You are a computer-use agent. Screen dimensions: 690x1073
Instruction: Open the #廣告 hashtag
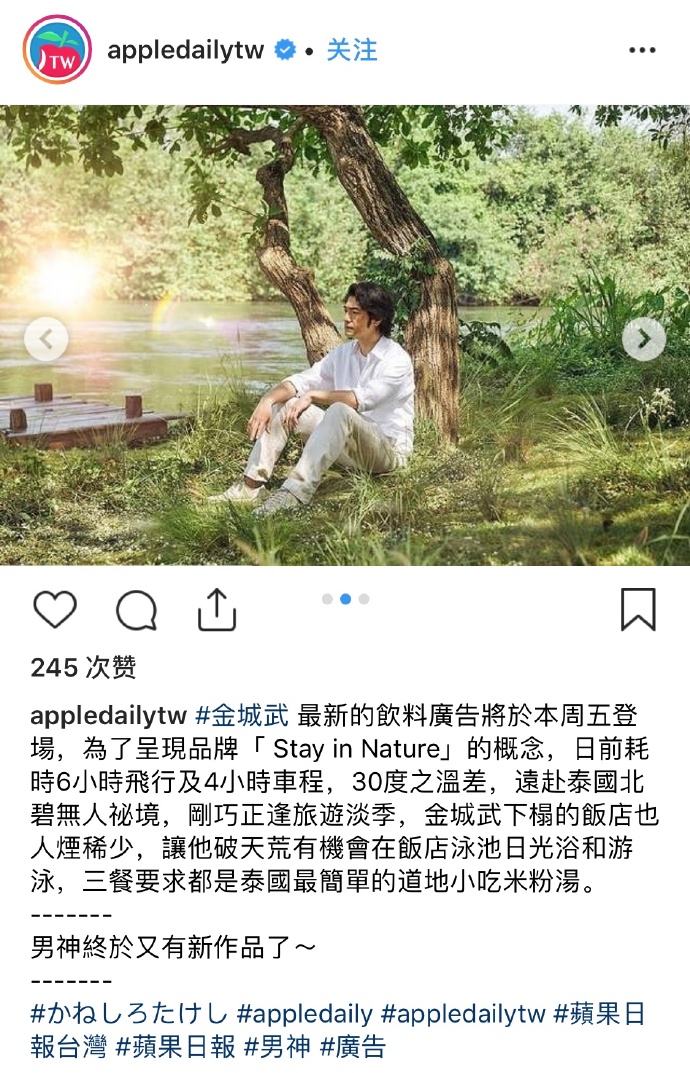click(352, 1047)
